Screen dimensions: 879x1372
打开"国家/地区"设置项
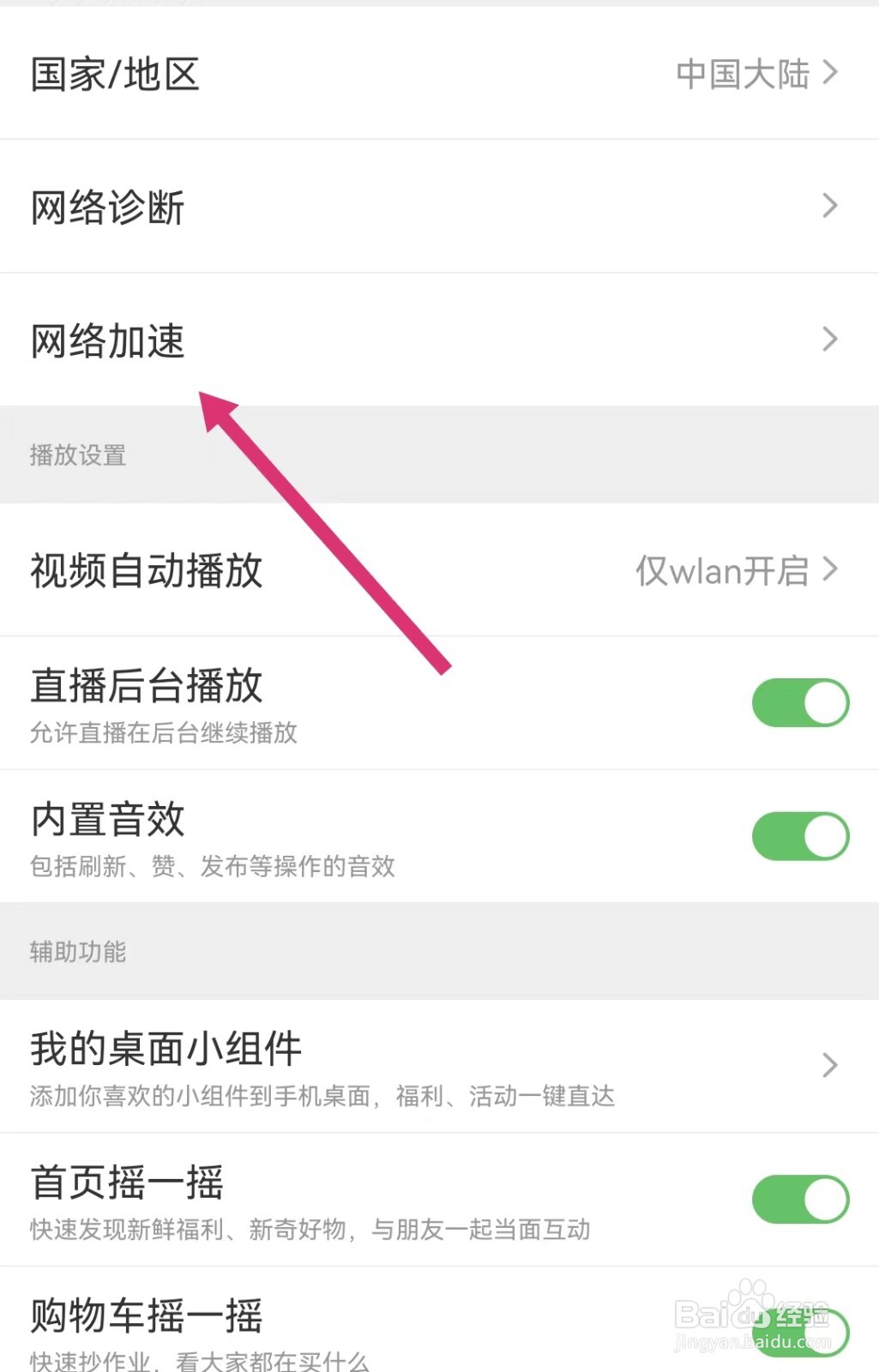[115, 75]
